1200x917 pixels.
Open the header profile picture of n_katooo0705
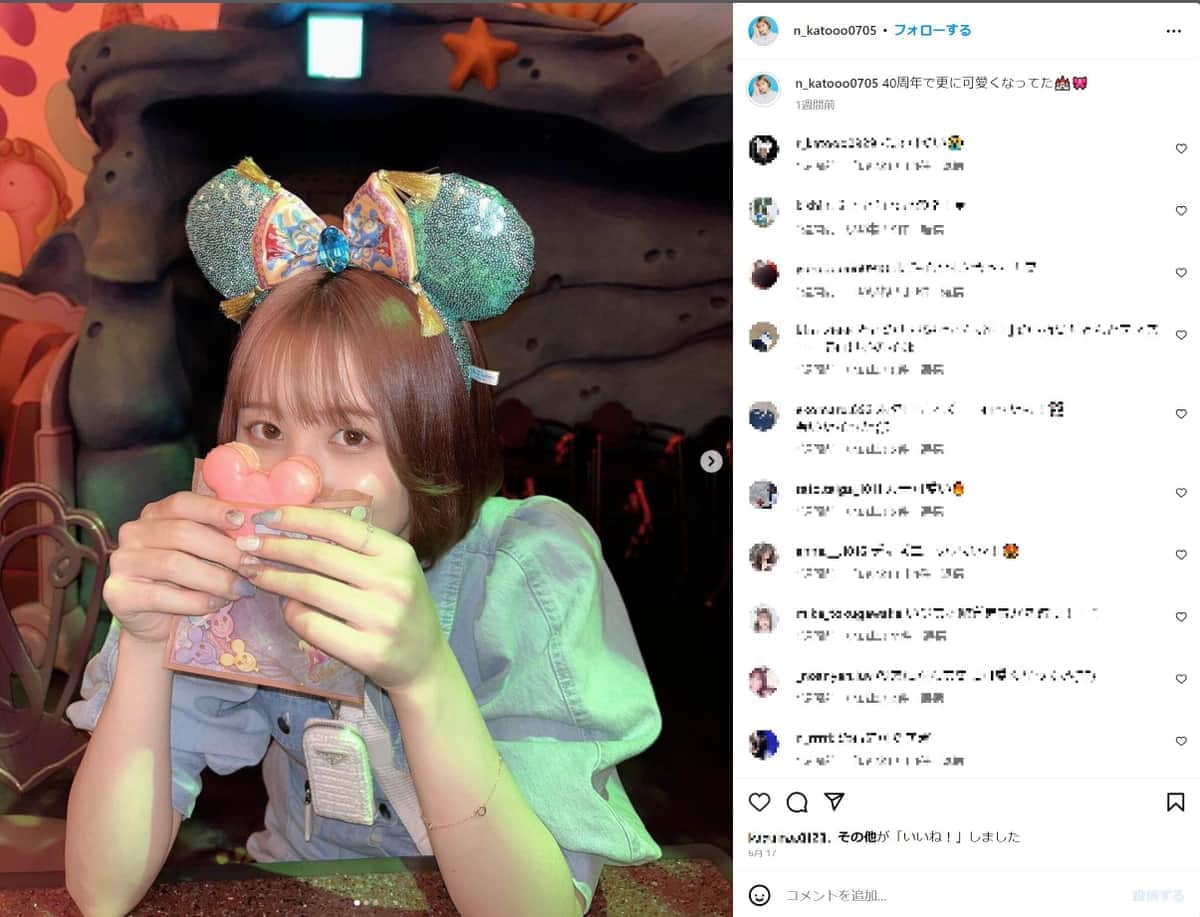coord(763,31)
